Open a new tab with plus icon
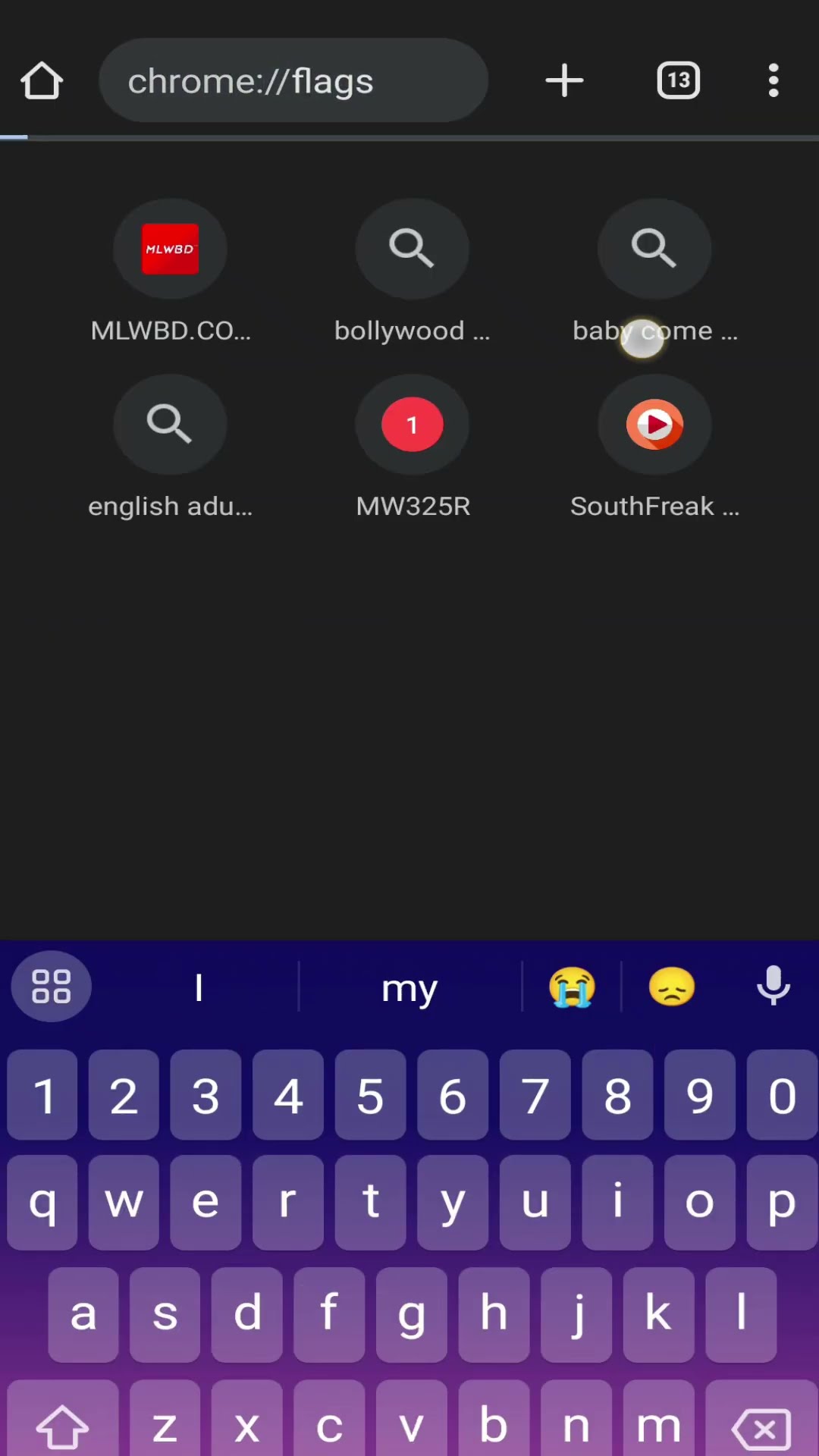The image size is (819, 1456). [x=564, y=80]
